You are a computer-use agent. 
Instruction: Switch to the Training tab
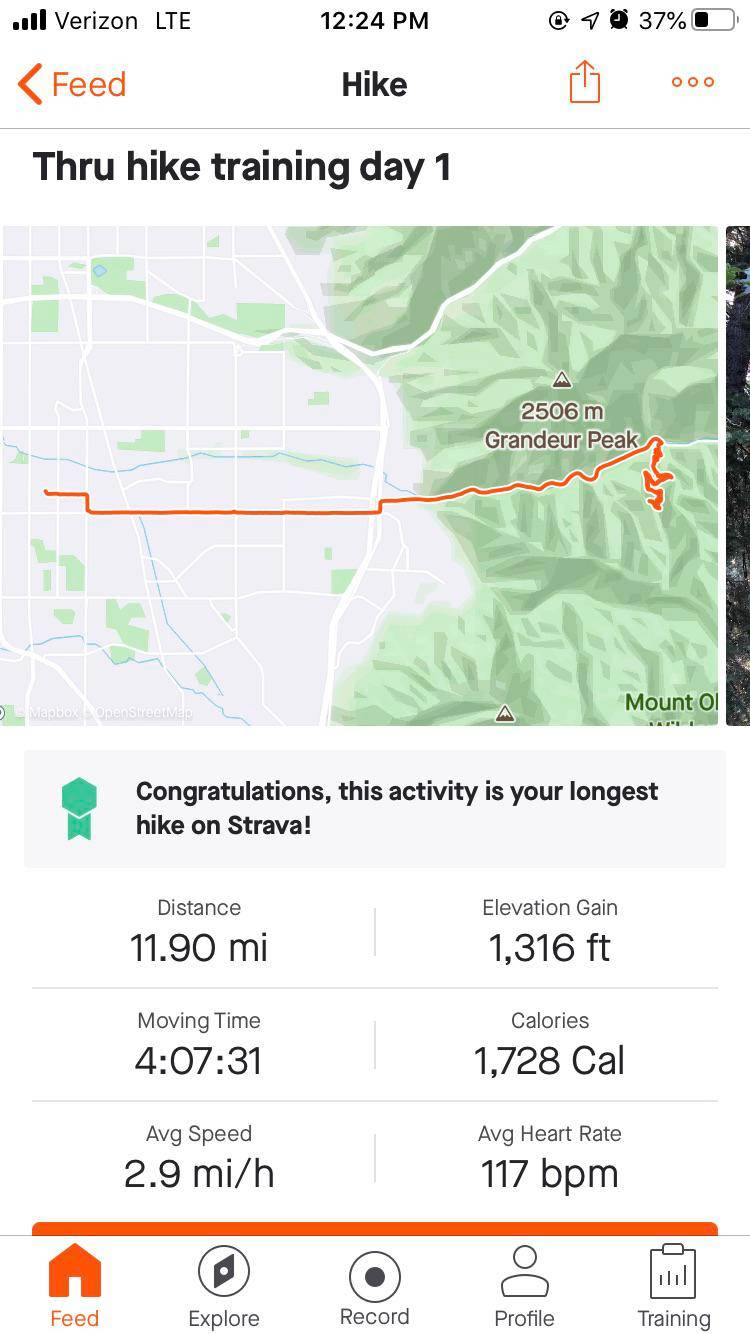672,1285
